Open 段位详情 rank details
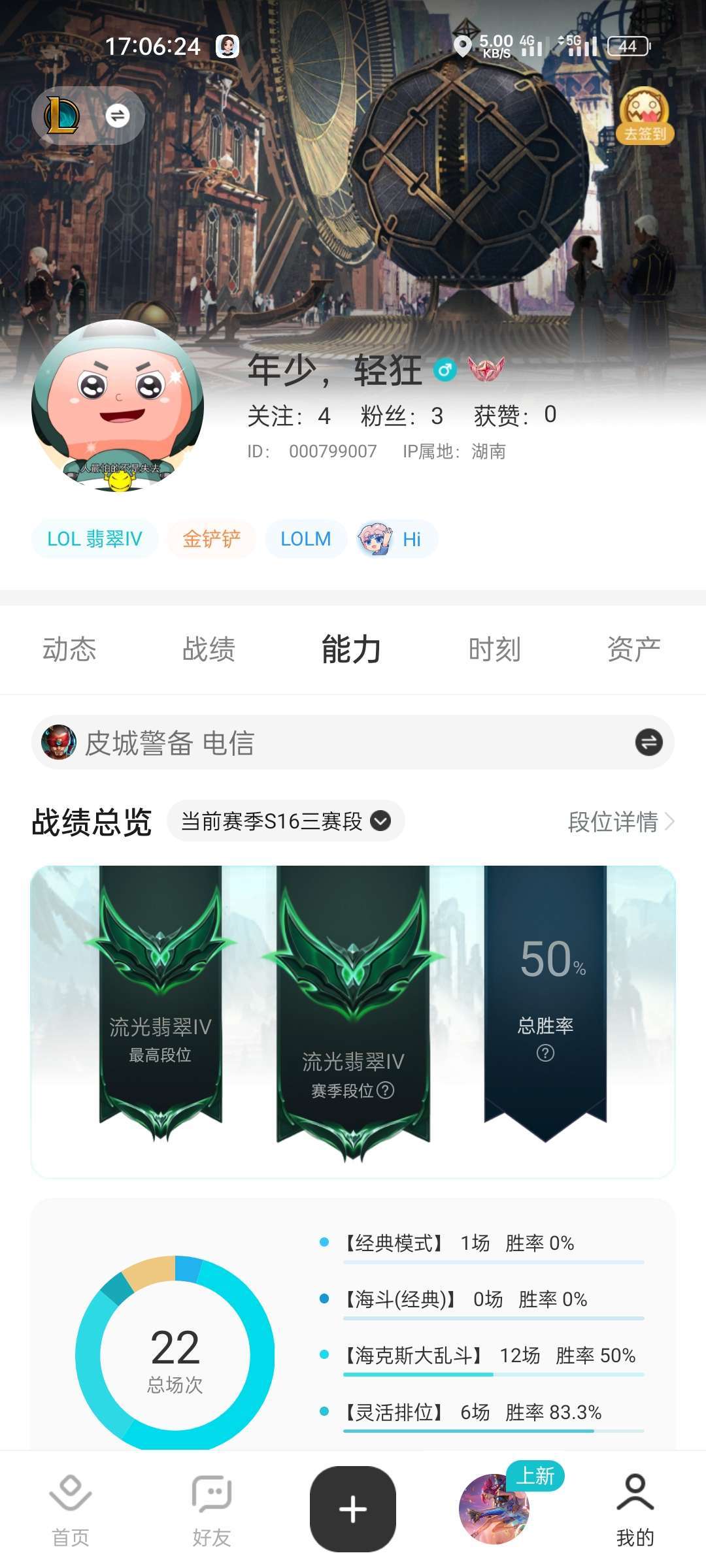706x1568 pixels. point(621,821)
